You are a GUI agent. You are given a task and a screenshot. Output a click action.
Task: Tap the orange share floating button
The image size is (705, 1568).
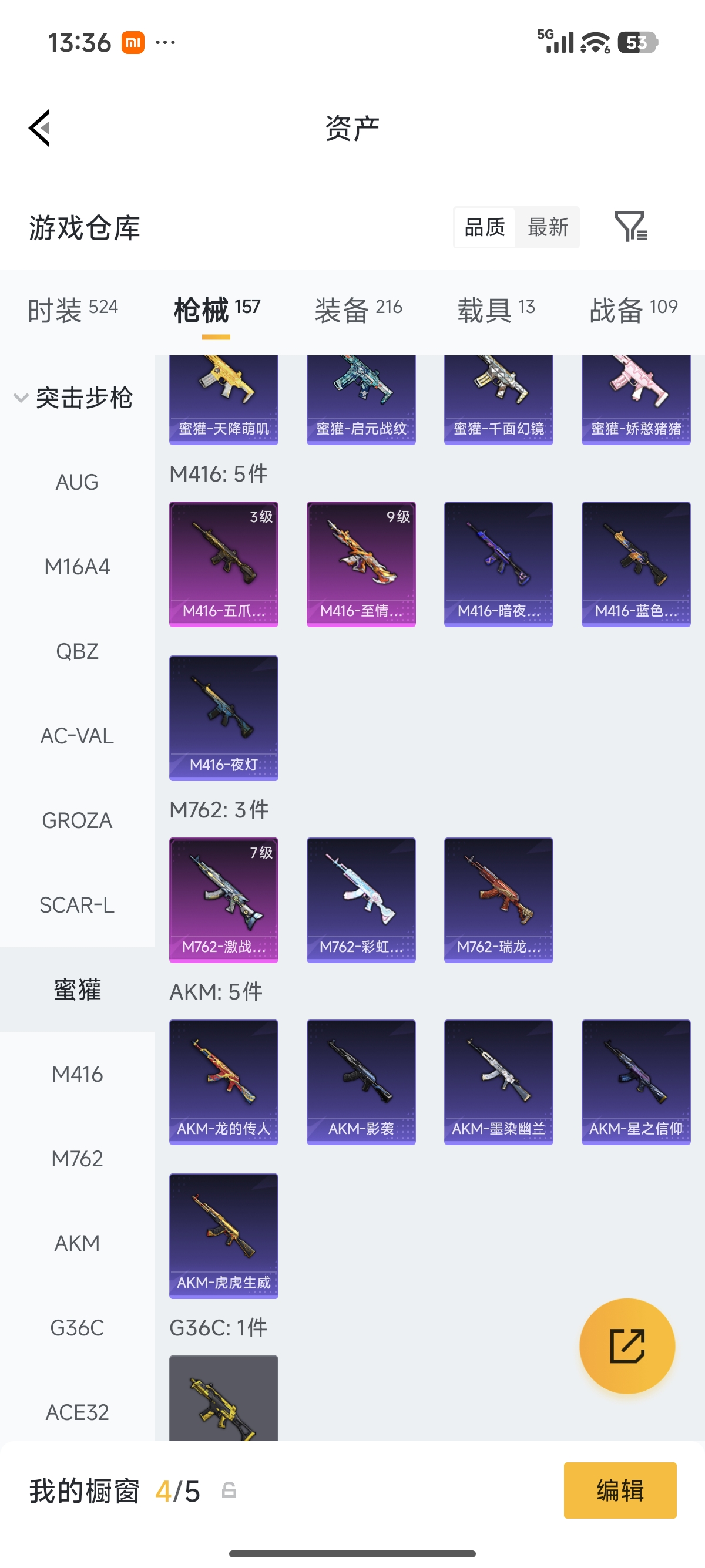[x=627, y=1346]
